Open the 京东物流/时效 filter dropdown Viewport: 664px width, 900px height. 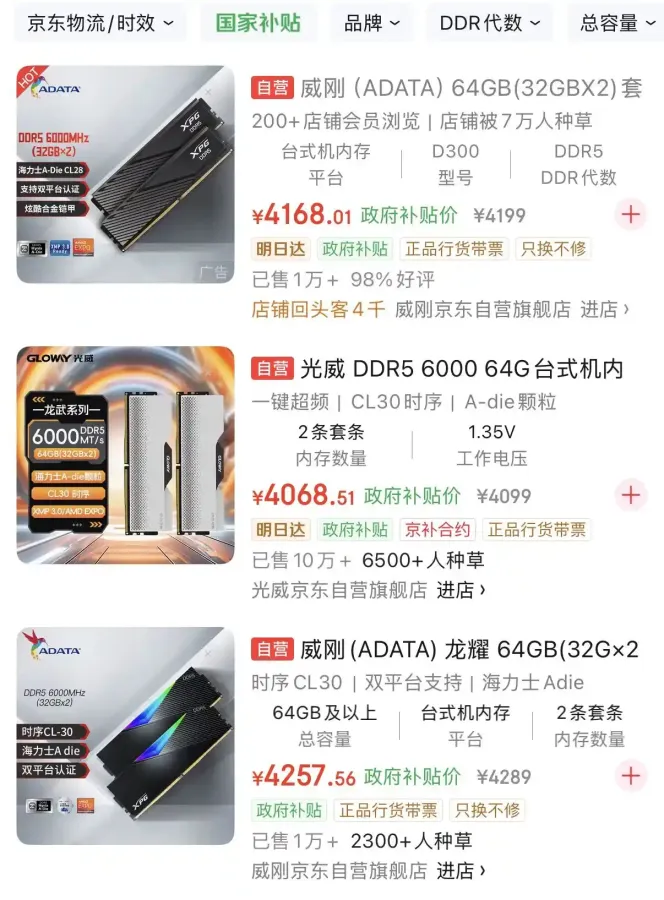coord(99,23)
